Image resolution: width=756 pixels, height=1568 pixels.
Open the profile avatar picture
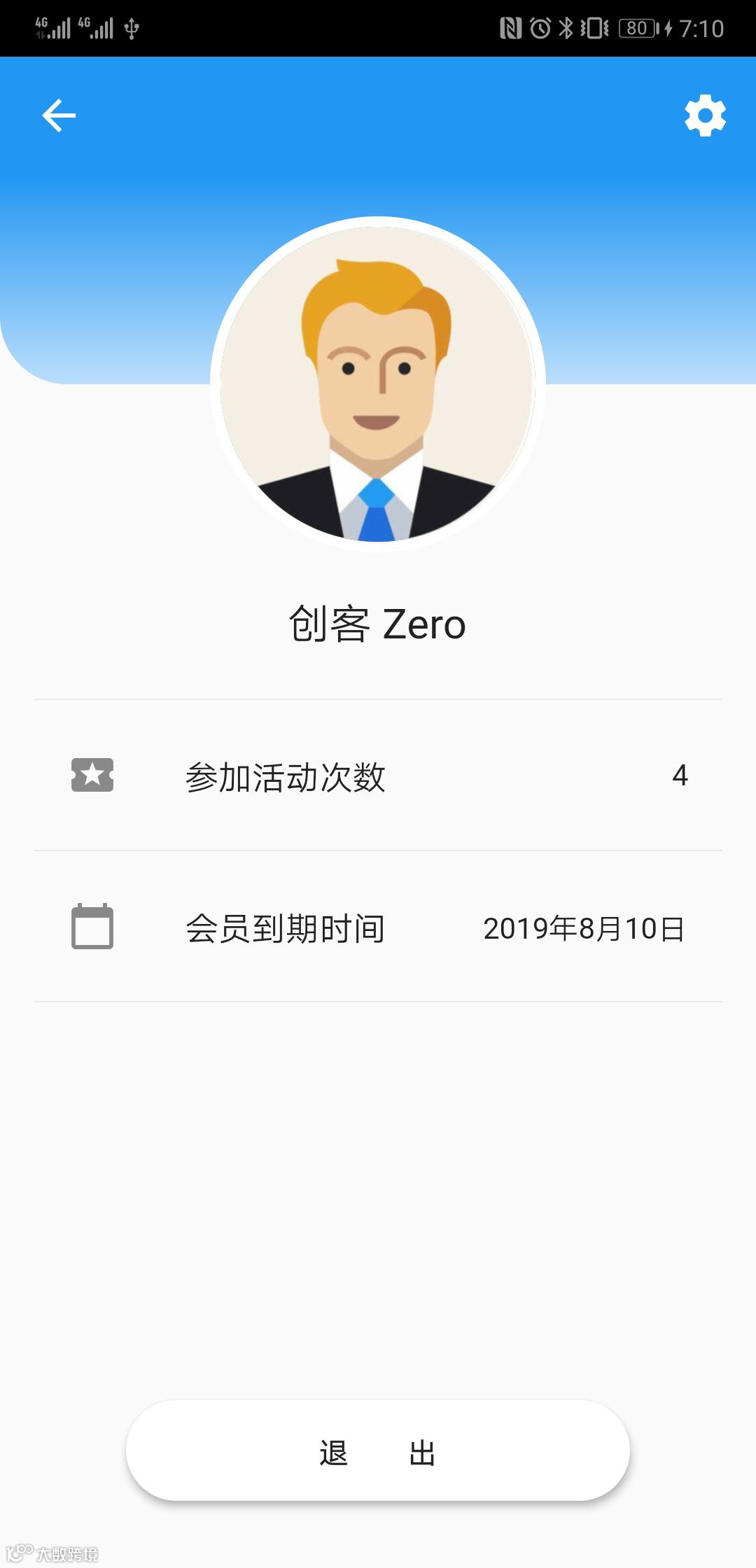pyautogui.click(x=378, y=384)
